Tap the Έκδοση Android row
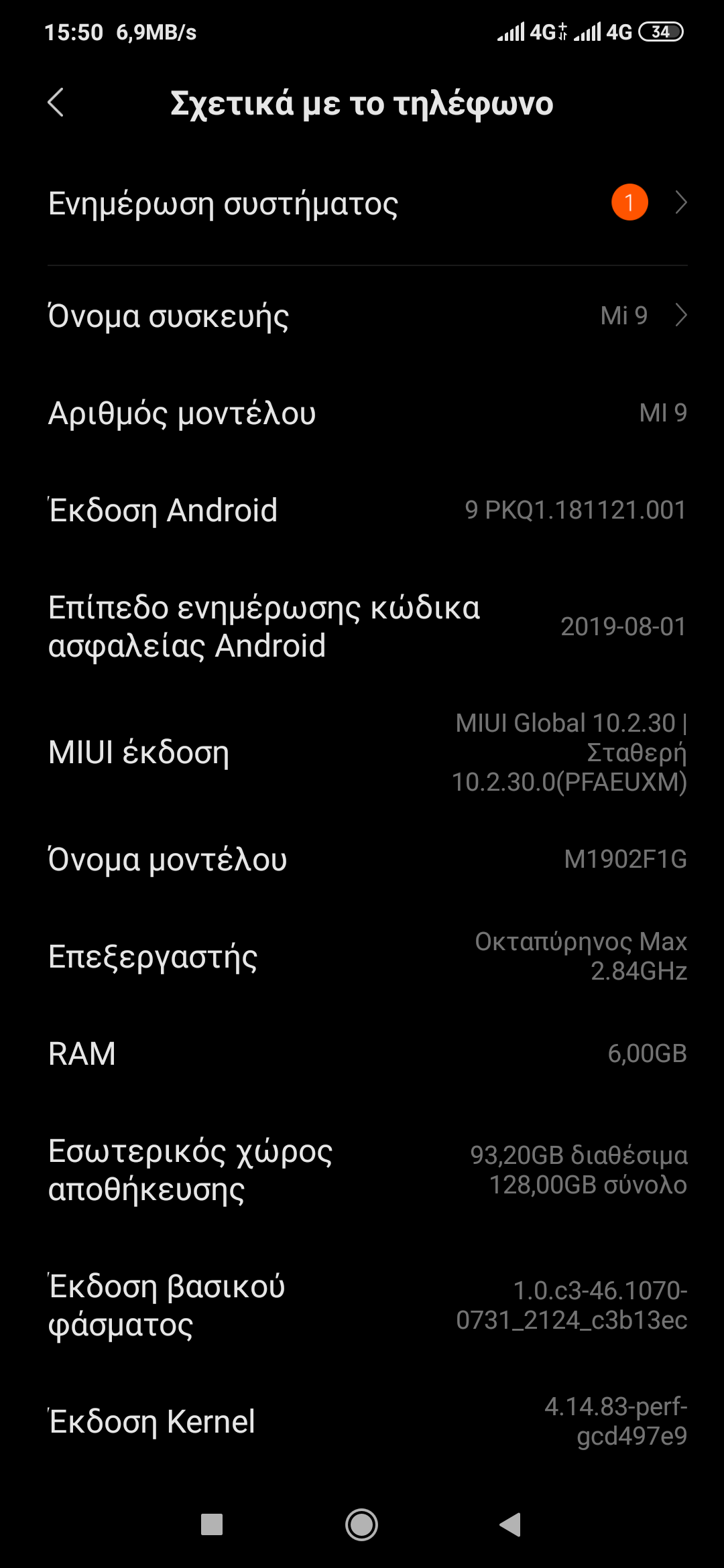This screenshot has height=1568, width=724. [x=362, y=511]
